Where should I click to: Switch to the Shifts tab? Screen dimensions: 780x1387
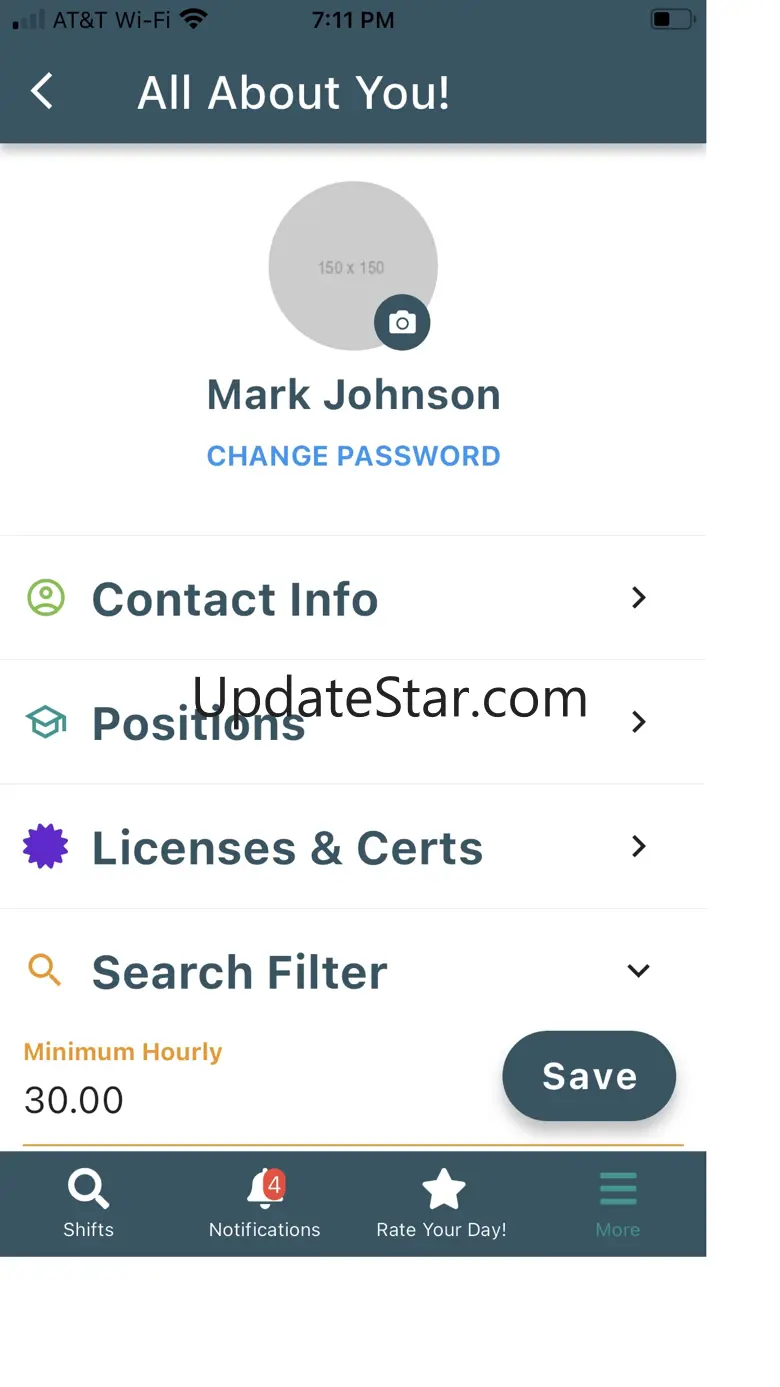point(88,1204)
